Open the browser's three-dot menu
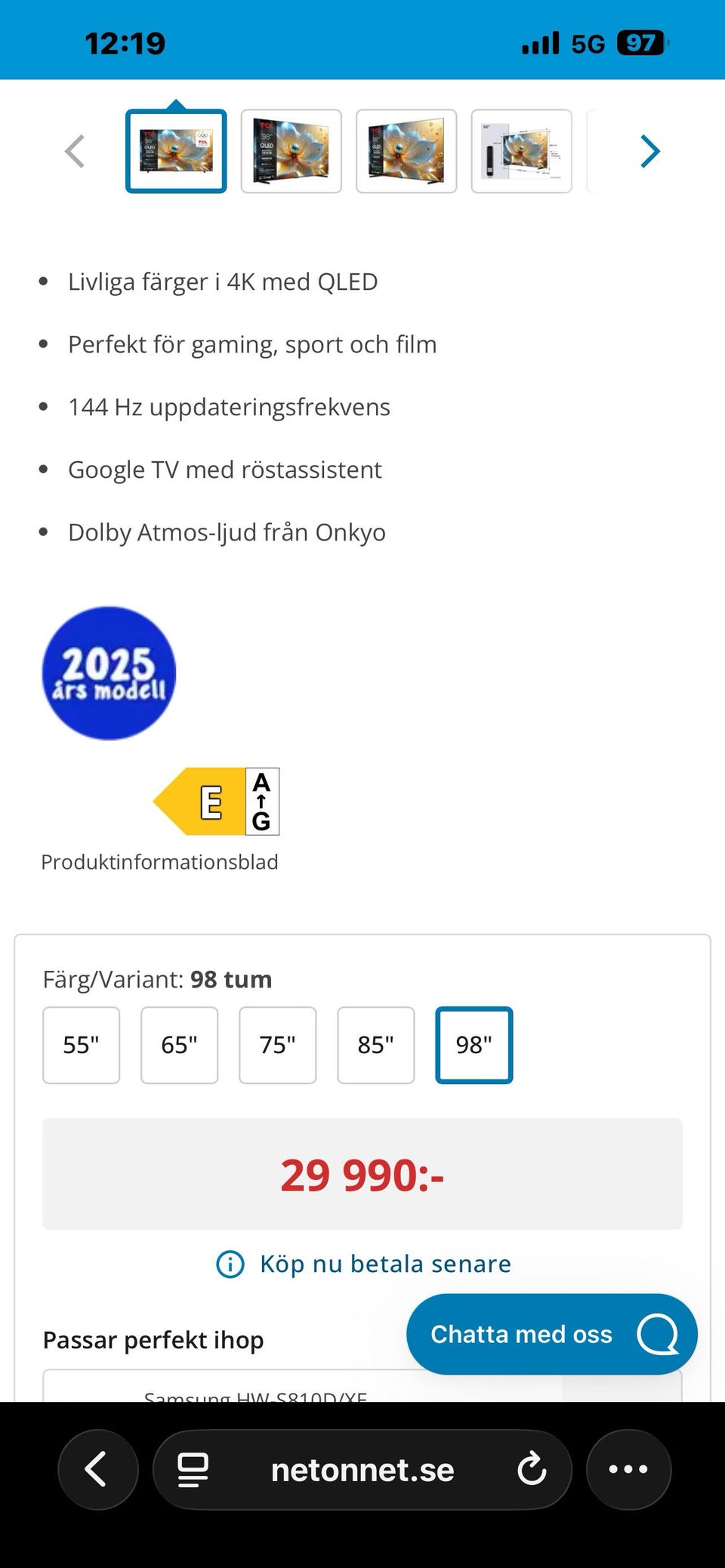Viewport: 725px width, 1568px height. tap(628, 1469)
